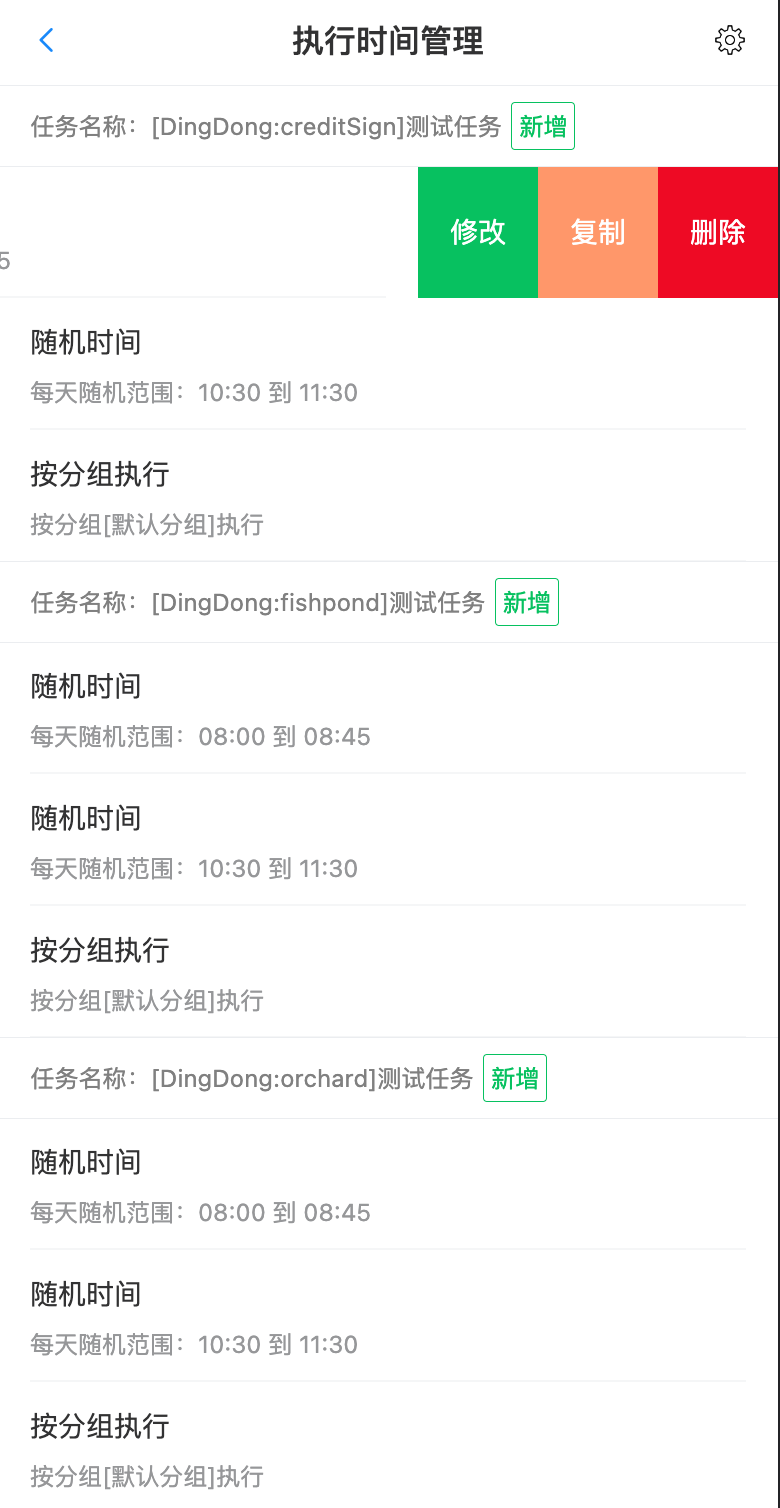Tap 新增 next to orchard task
780x1508 pixels.
click(x=514, y=1078)
